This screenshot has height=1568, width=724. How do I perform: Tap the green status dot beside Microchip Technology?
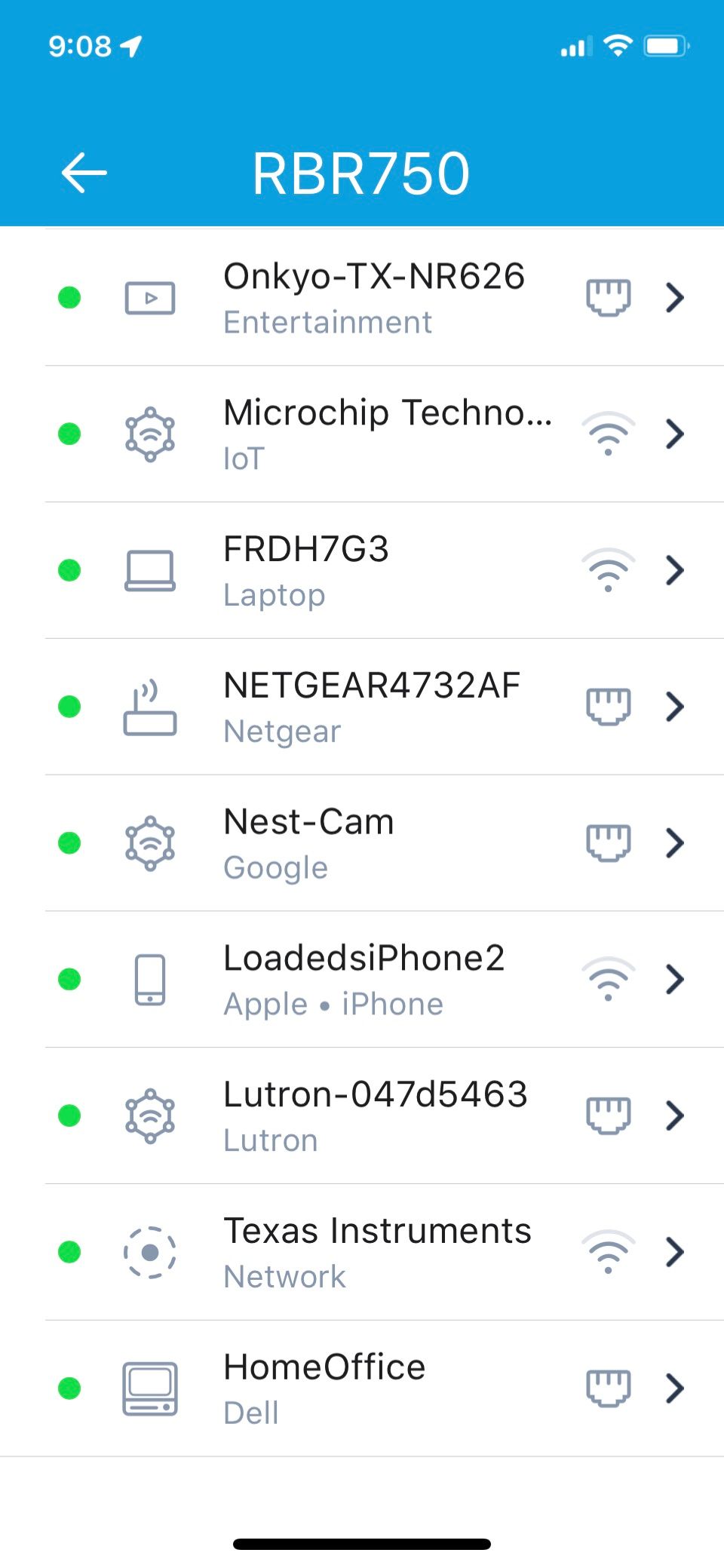[x=69, y=434]
